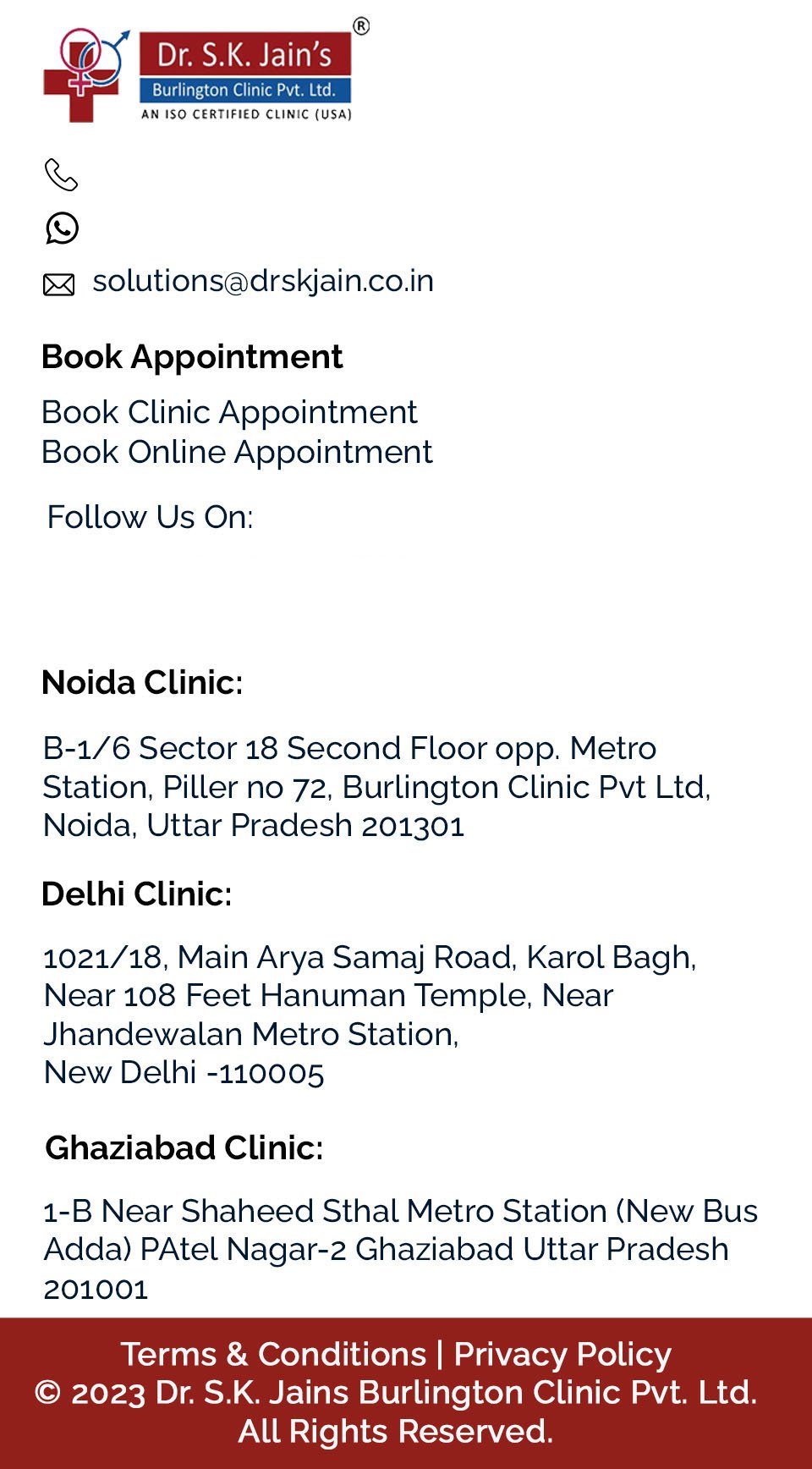The width and height of the screenshot is (812, 1469).
Task: View the Privacy Policy
Action: [562, 1355]
